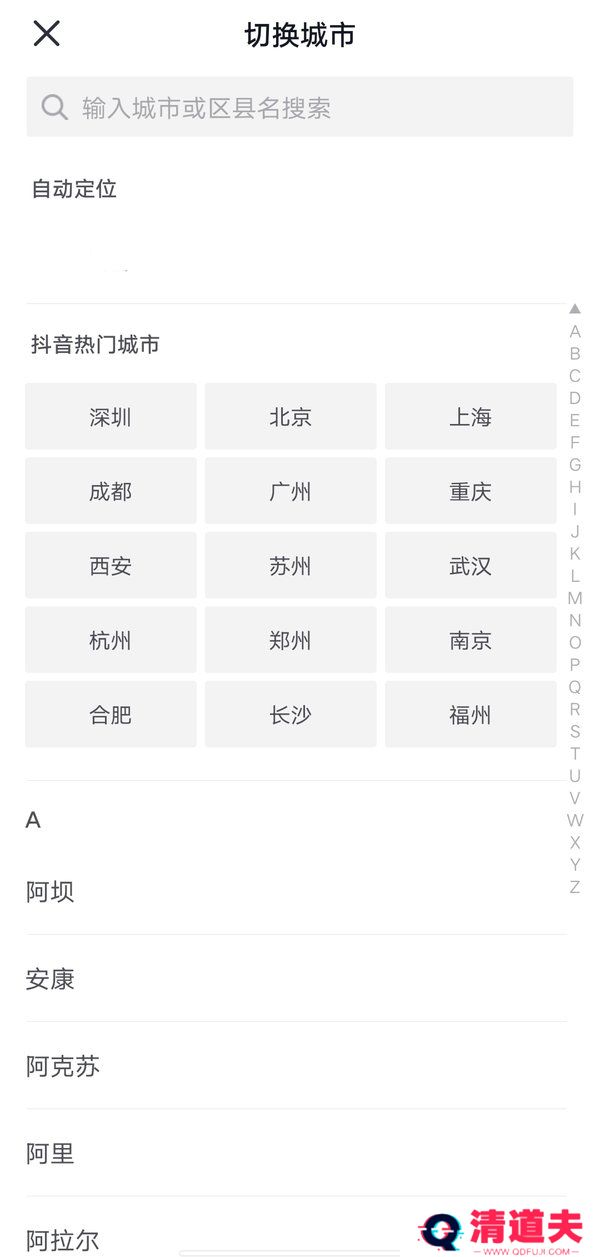Choose 广州 from hot cities

coord(290,491)
